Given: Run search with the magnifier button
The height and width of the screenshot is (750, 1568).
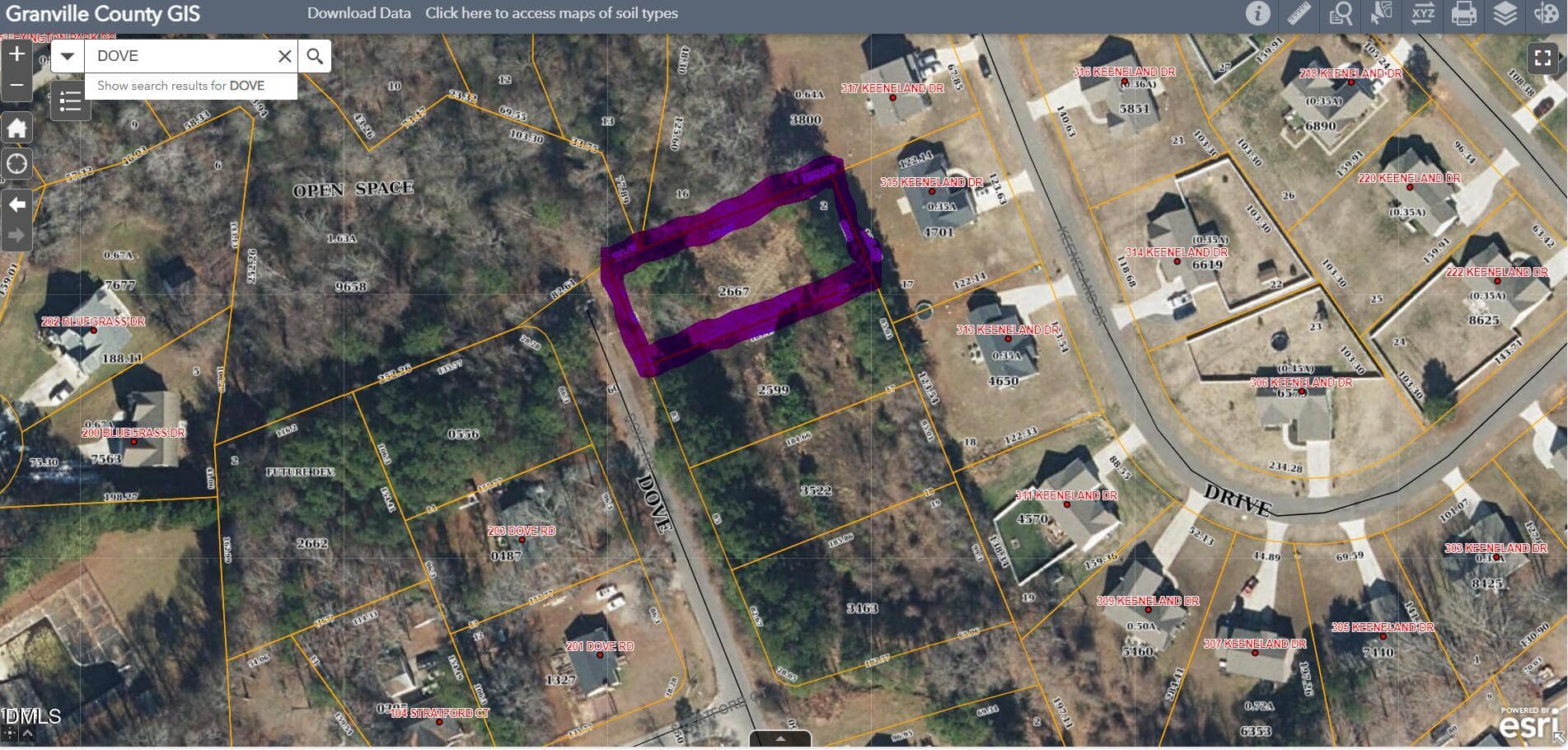Looking at the screenshot, I should [x=315, y=56].
